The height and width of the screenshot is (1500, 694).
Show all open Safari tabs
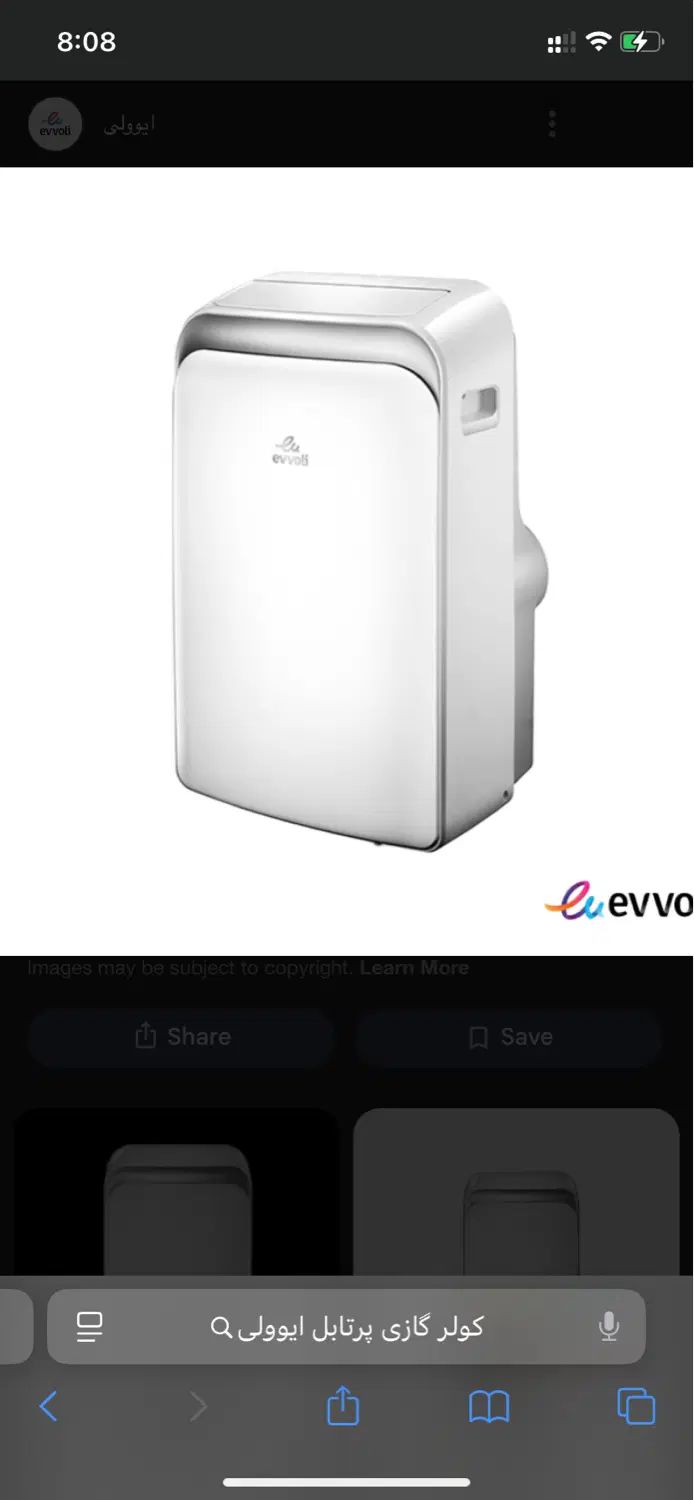(x=636, y=1407)
